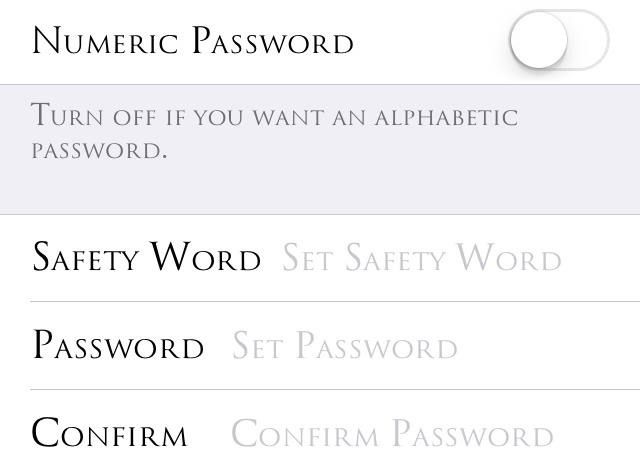640x472 pixels.
Task: Select the Set Password field
Action: point(345,347)
